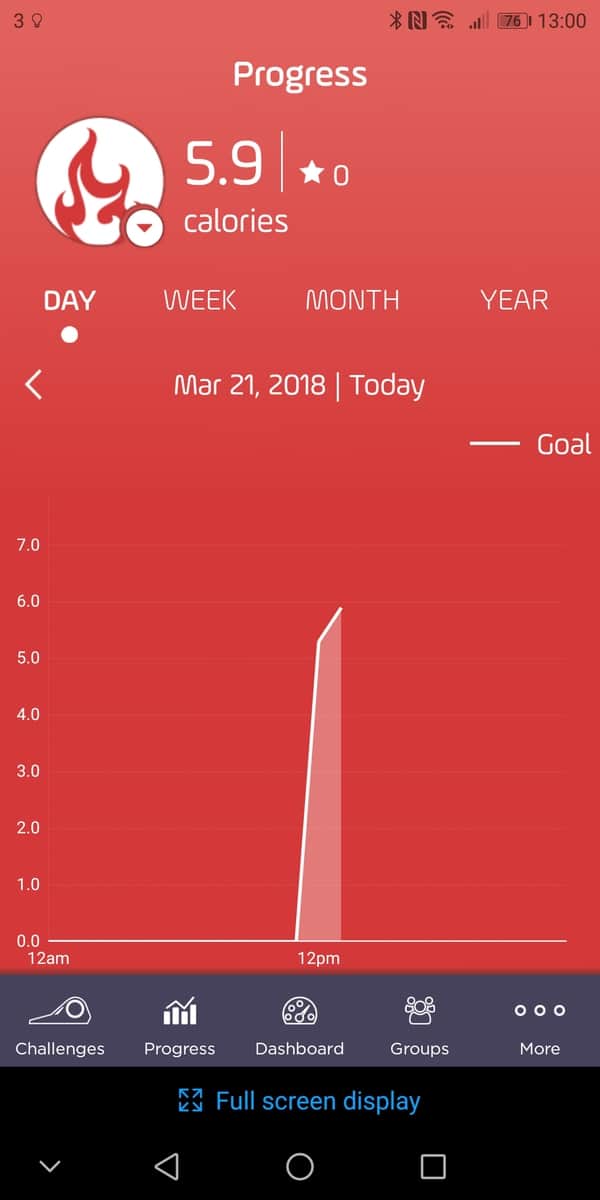
Task: Switch to the MONTH view
Action: (352, 300)
